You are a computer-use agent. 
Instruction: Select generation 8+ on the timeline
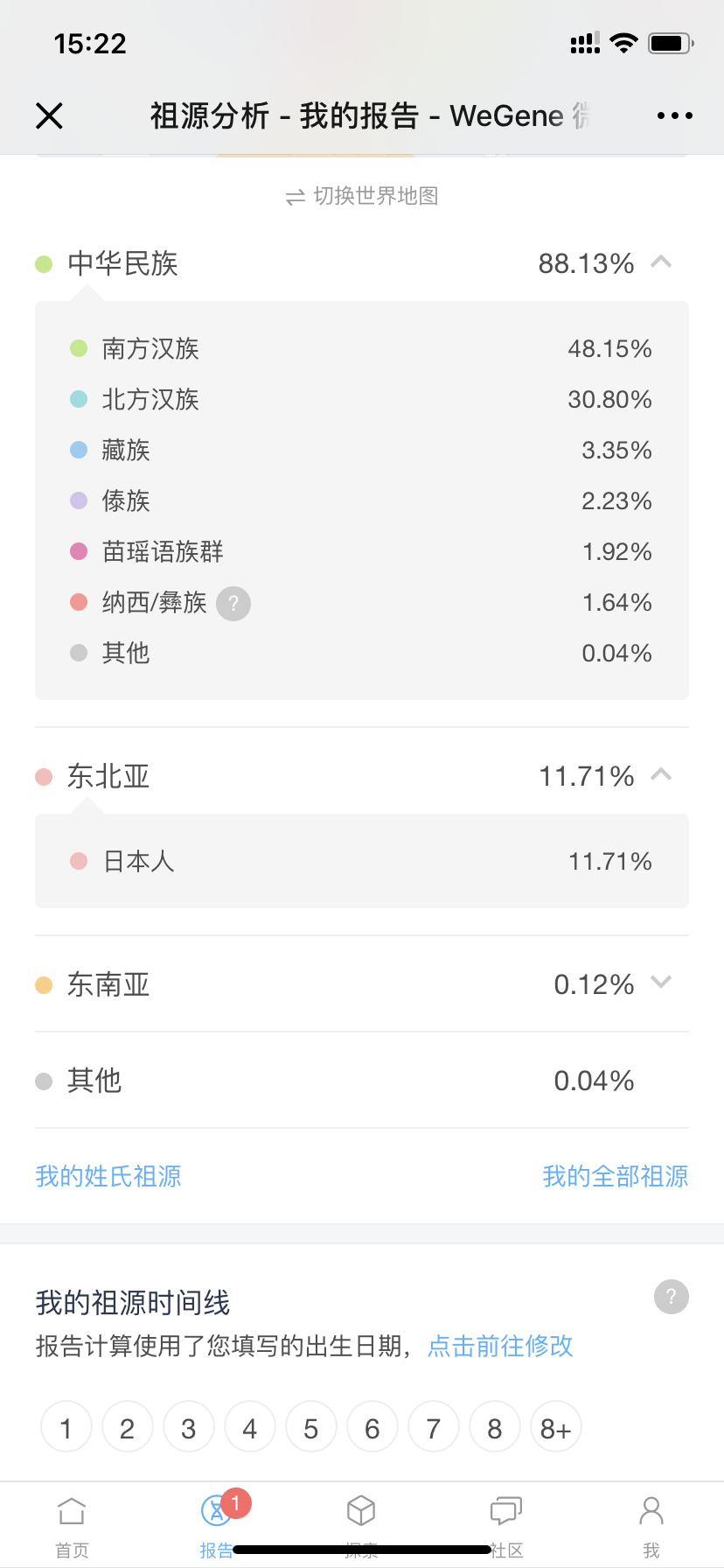click(x=556, y=1429)
